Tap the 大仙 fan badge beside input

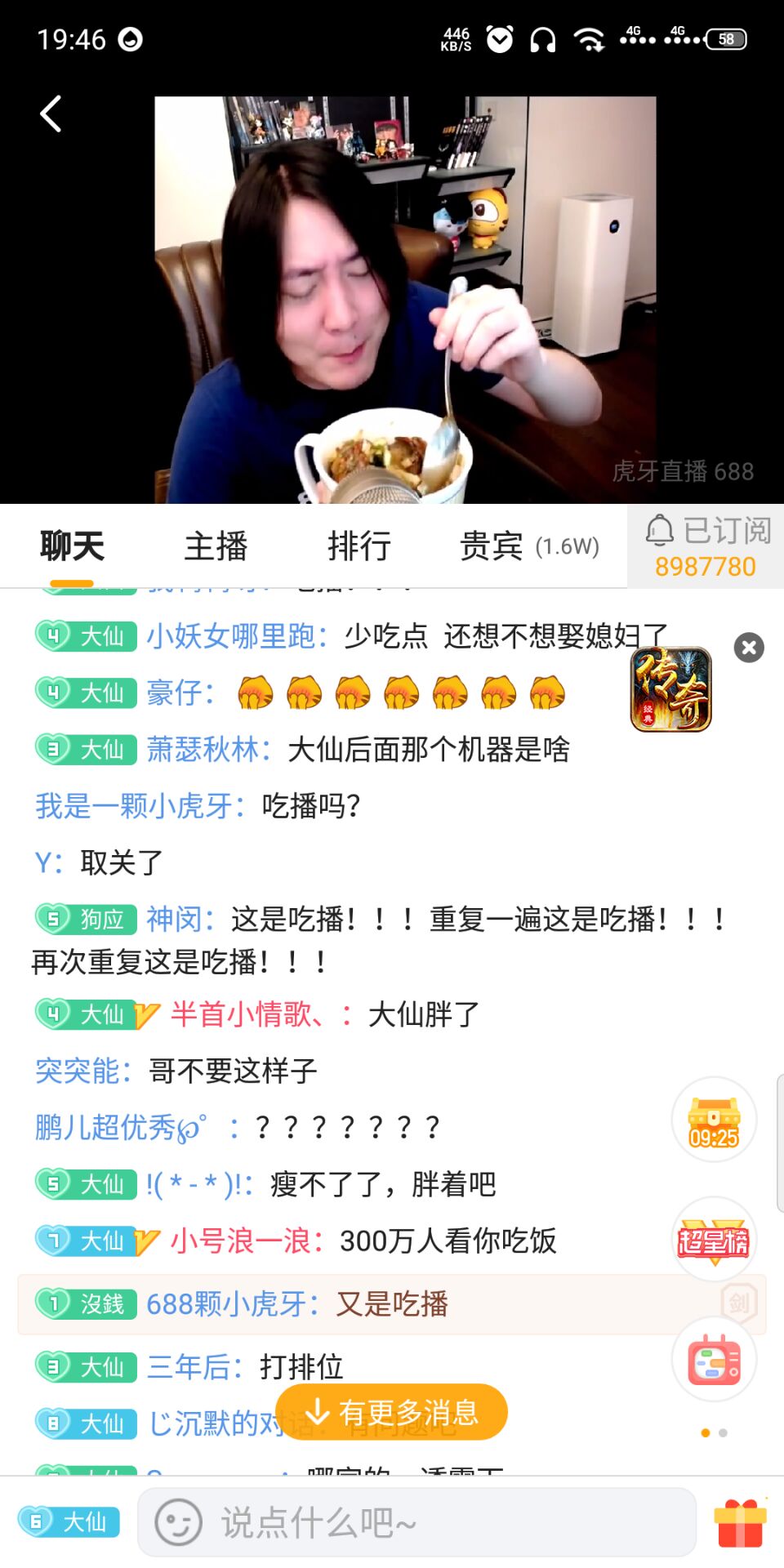tap(69, 1522)
